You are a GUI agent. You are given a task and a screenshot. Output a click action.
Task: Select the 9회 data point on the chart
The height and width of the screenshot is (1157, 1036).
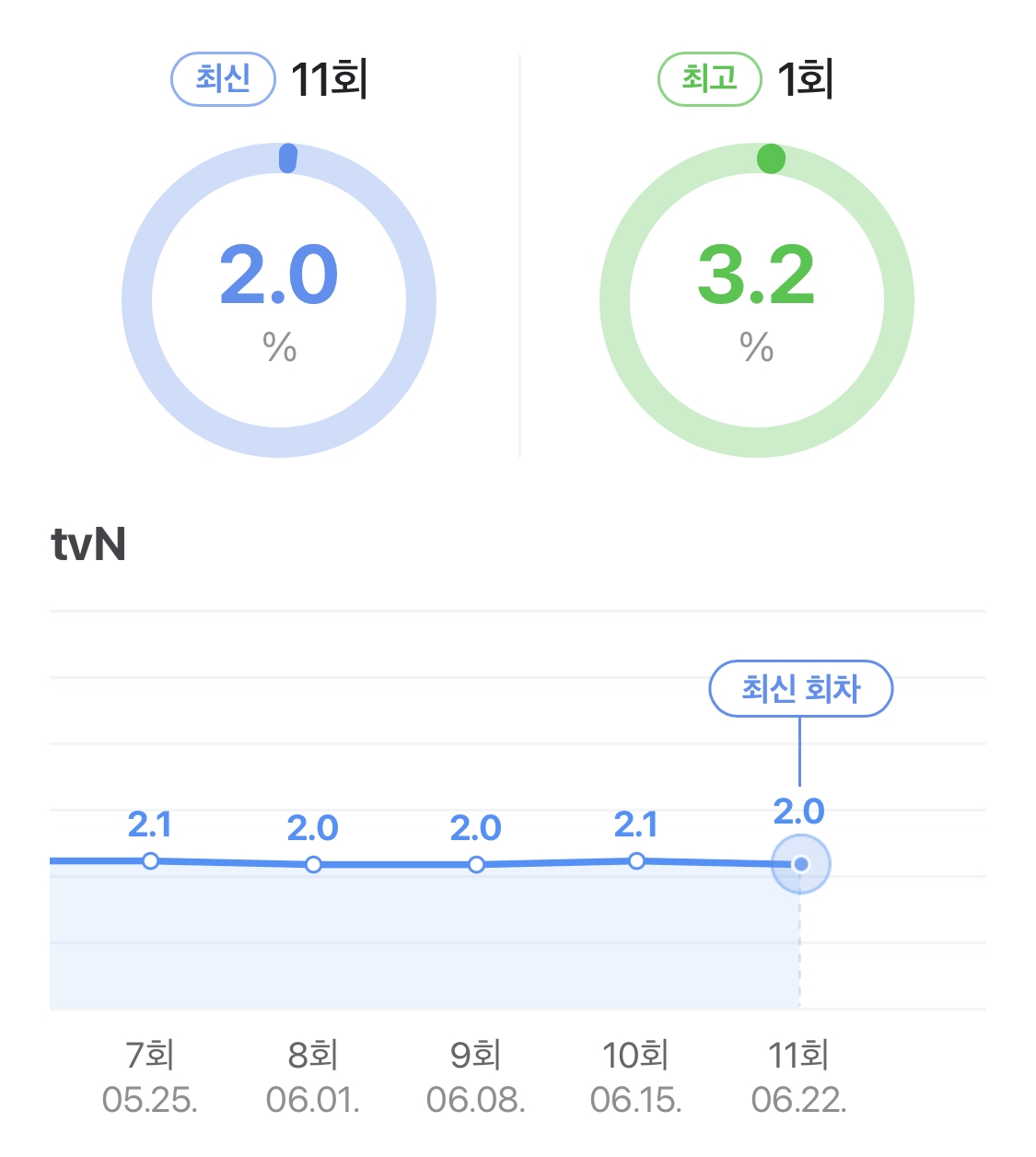[476, 865]
